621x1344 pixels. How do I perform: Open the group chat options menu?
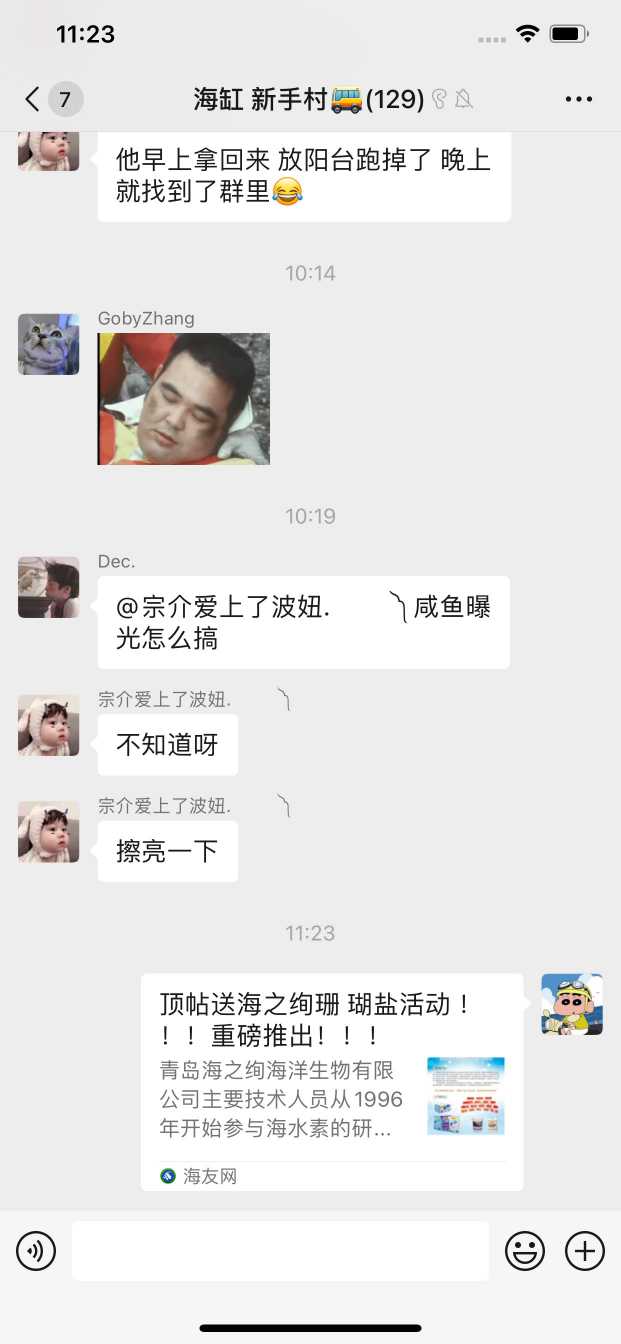pyautogui.click(x=579, y=99)
